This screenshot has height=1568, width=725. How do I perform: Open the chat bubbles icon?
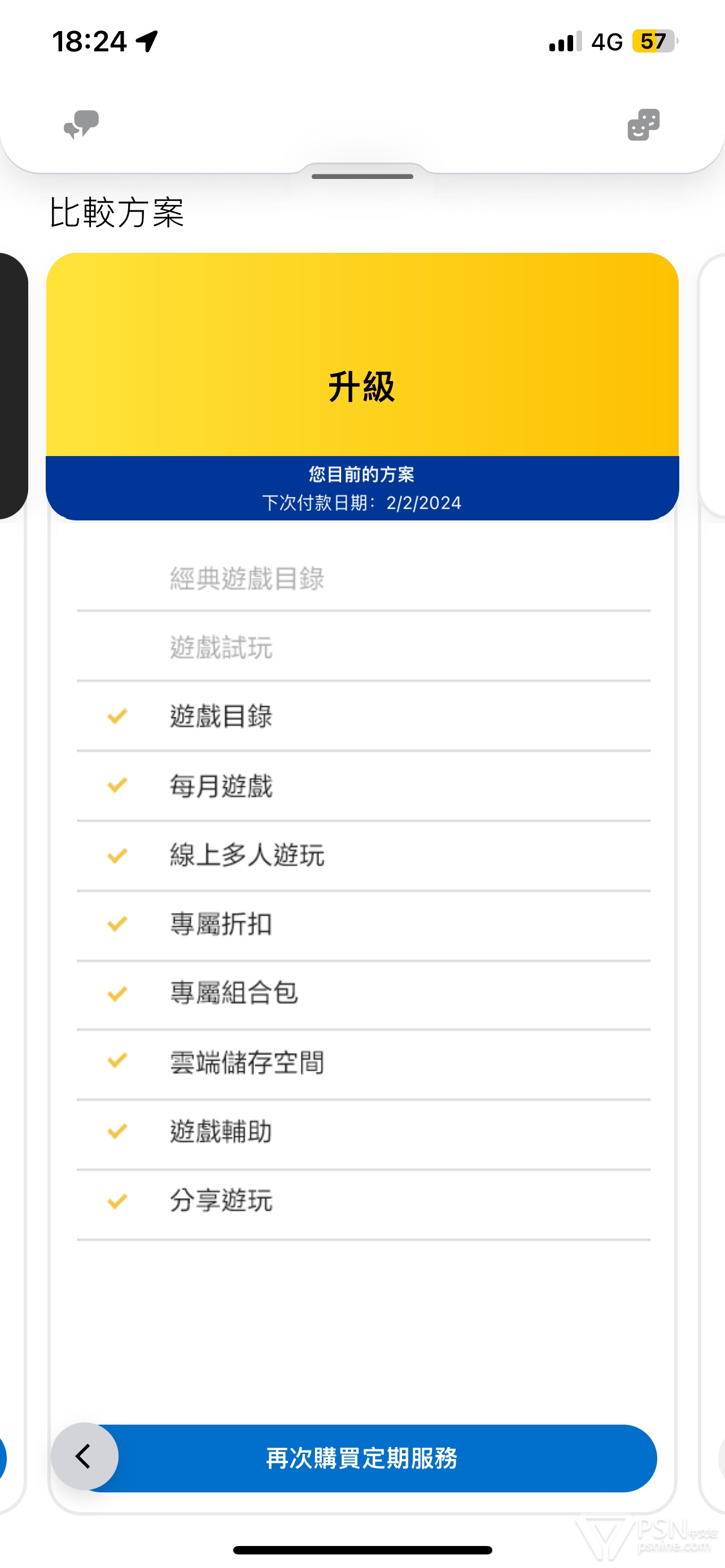pos(81,125)
